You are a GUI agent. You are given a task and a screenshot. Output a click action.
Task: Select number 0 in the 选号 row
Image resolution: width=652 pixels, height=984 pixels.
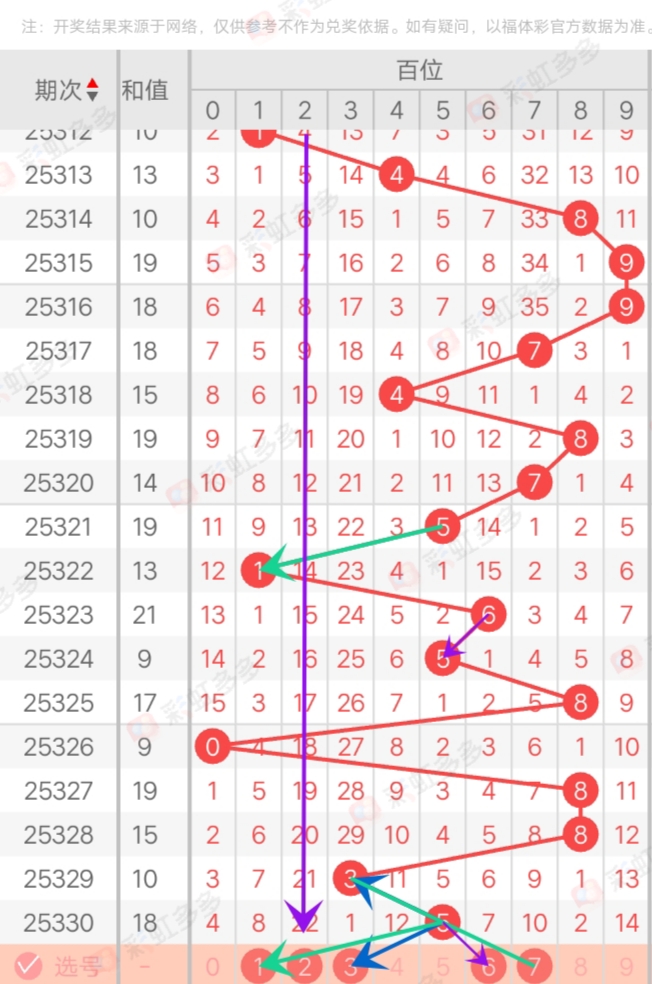pyautogui.click(x=212, y=966)
